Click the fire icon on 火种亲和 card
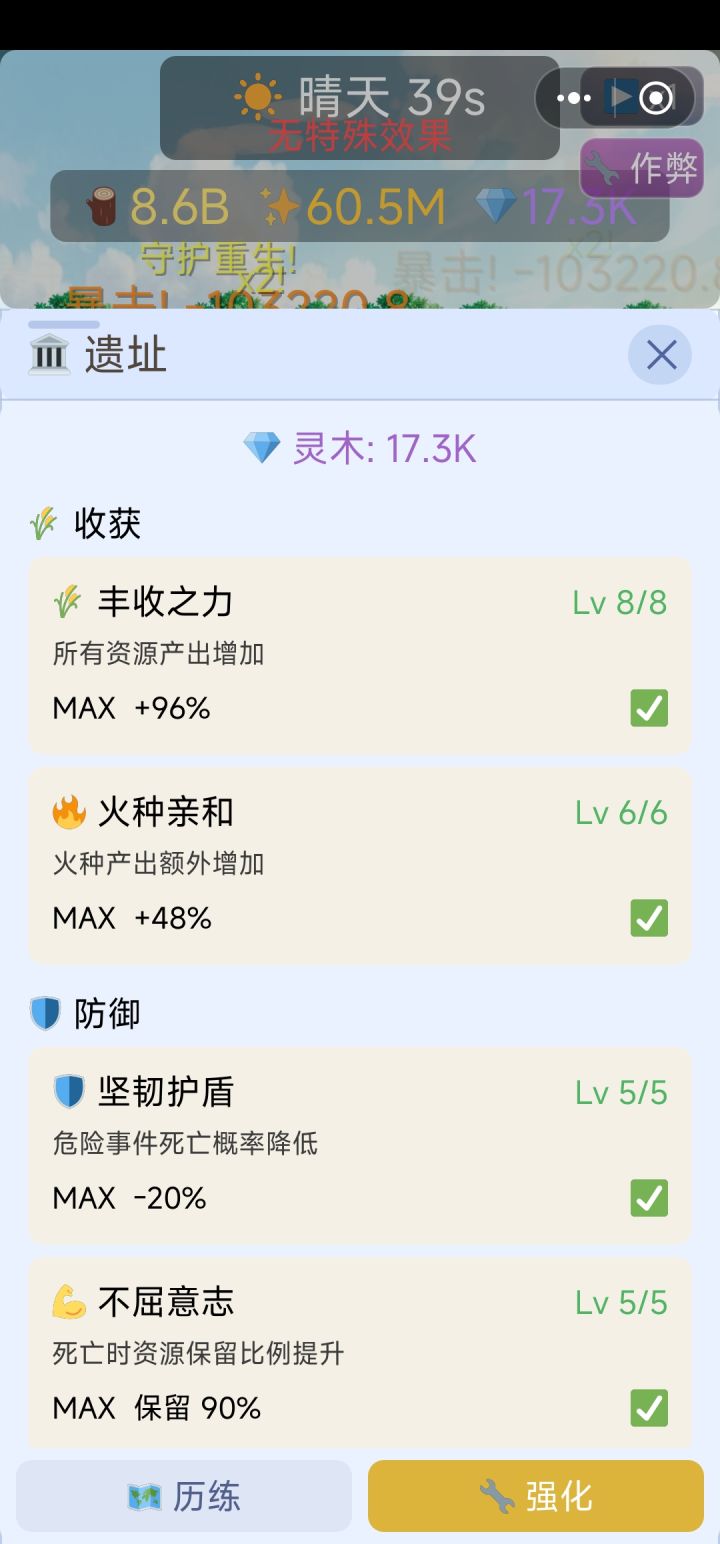The height and width of the screenshot is (1544, 720). pyautogui.click(x=70, y=813)
